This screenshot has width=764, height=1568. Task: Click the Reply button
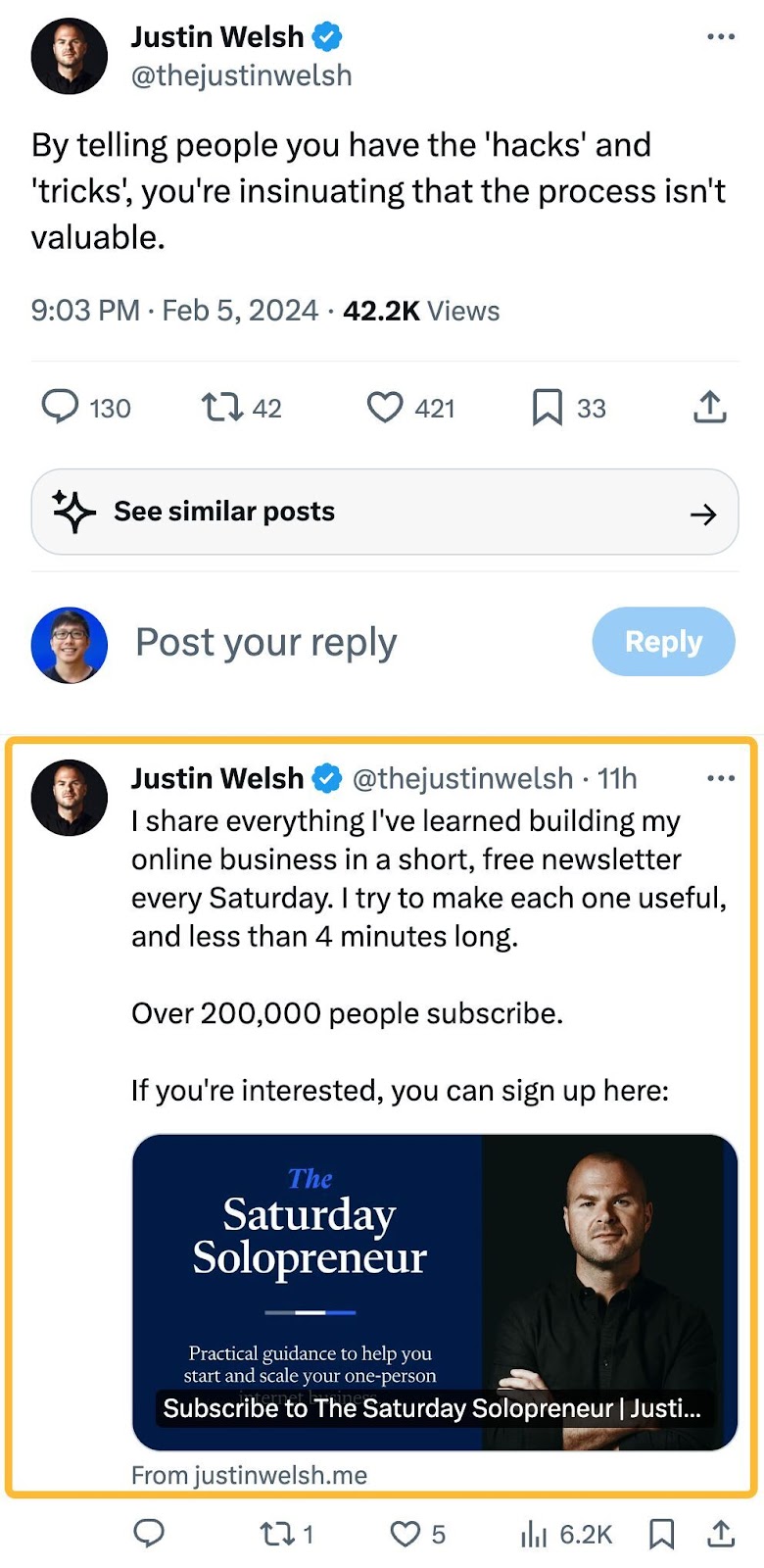click(663, 642)
